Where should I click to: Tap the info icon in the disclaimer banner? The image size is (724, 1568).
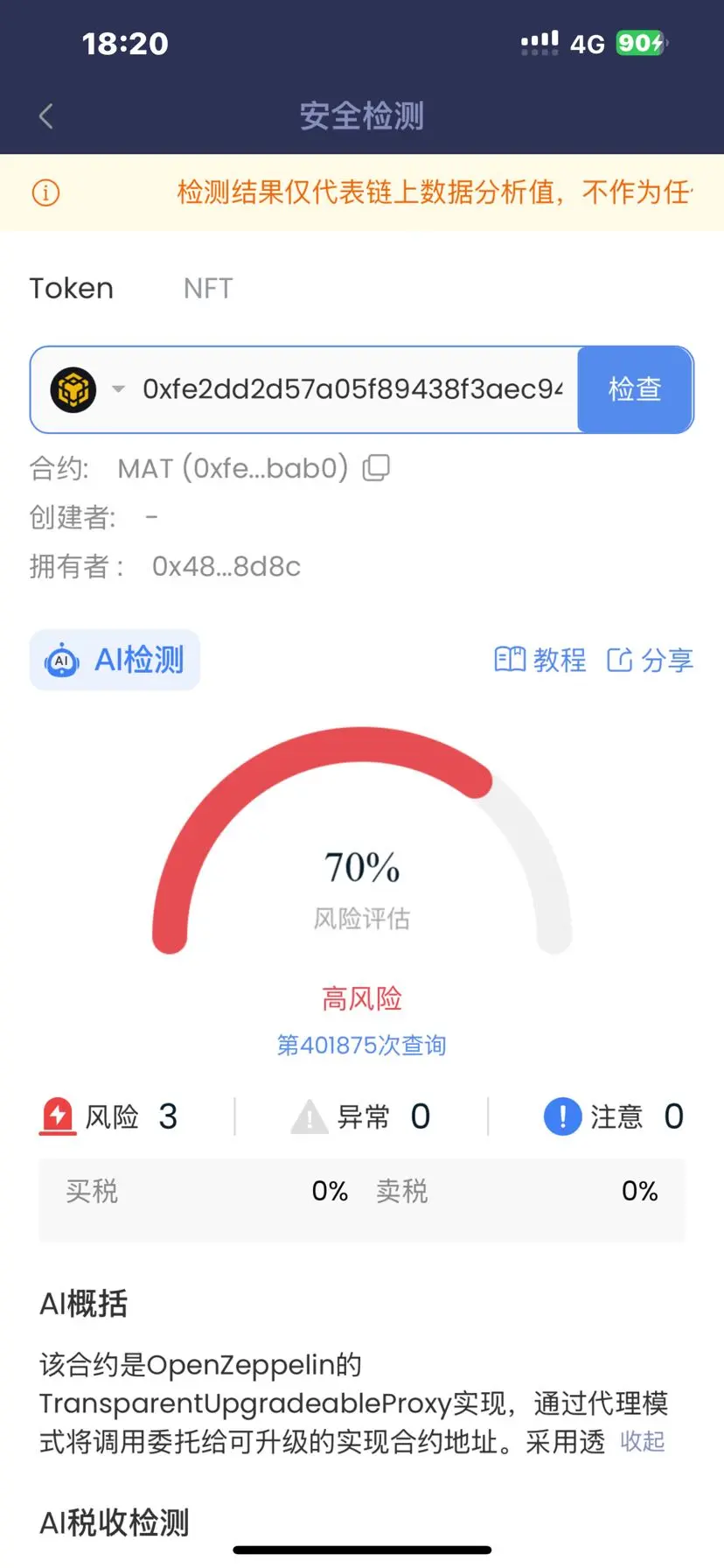pos(45,192)
